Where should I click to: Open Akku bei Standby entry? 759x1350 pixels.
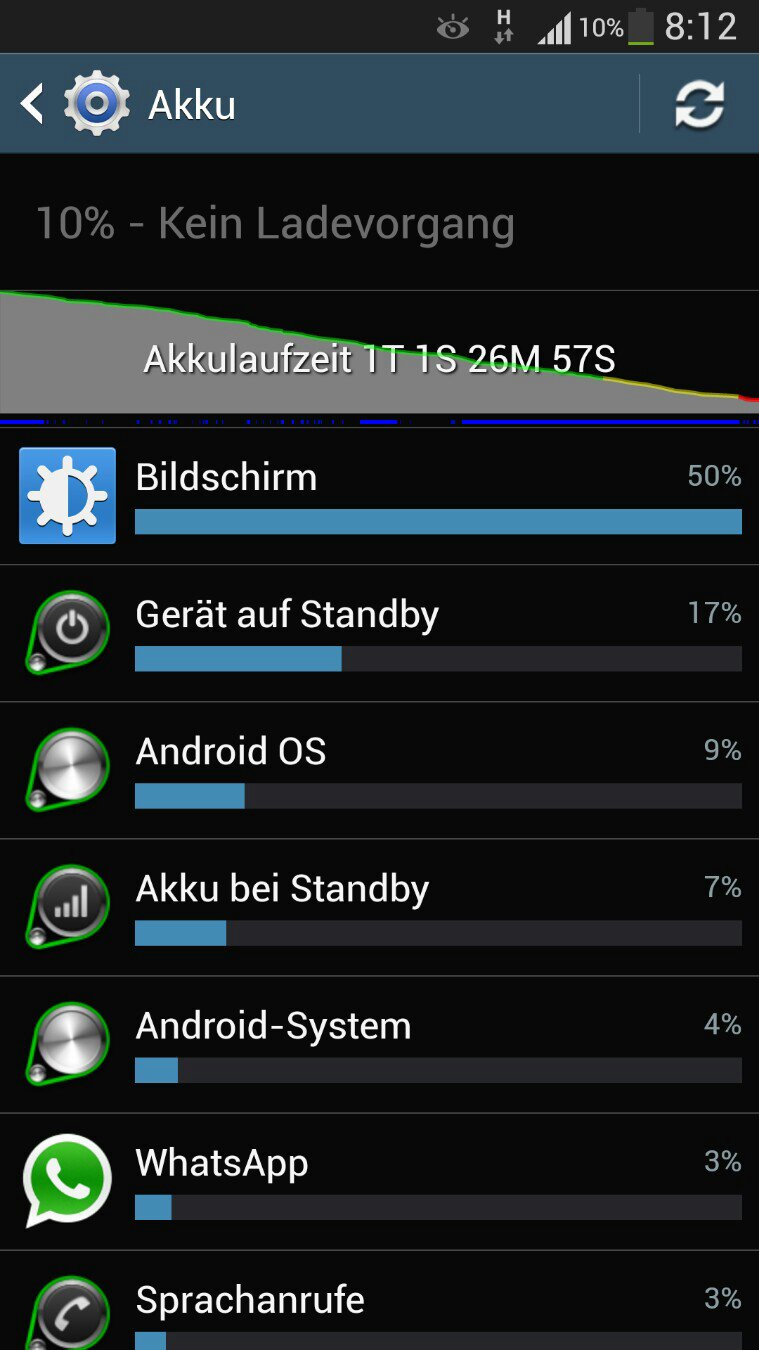tap(379, 907)
